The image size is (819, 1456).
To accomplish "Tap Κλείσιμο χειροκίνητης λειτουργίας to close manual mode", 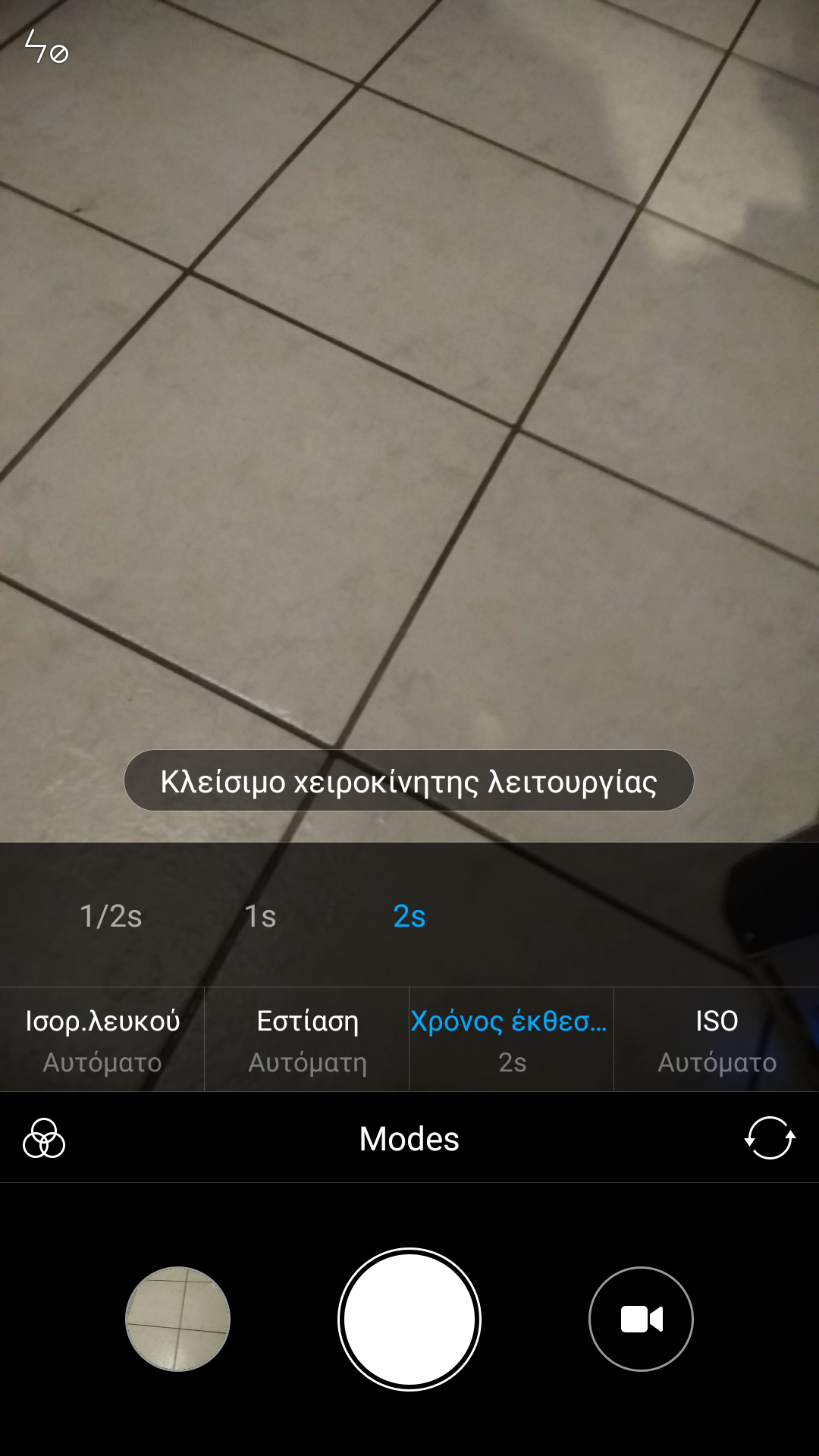I will click(x=409, y=781).
